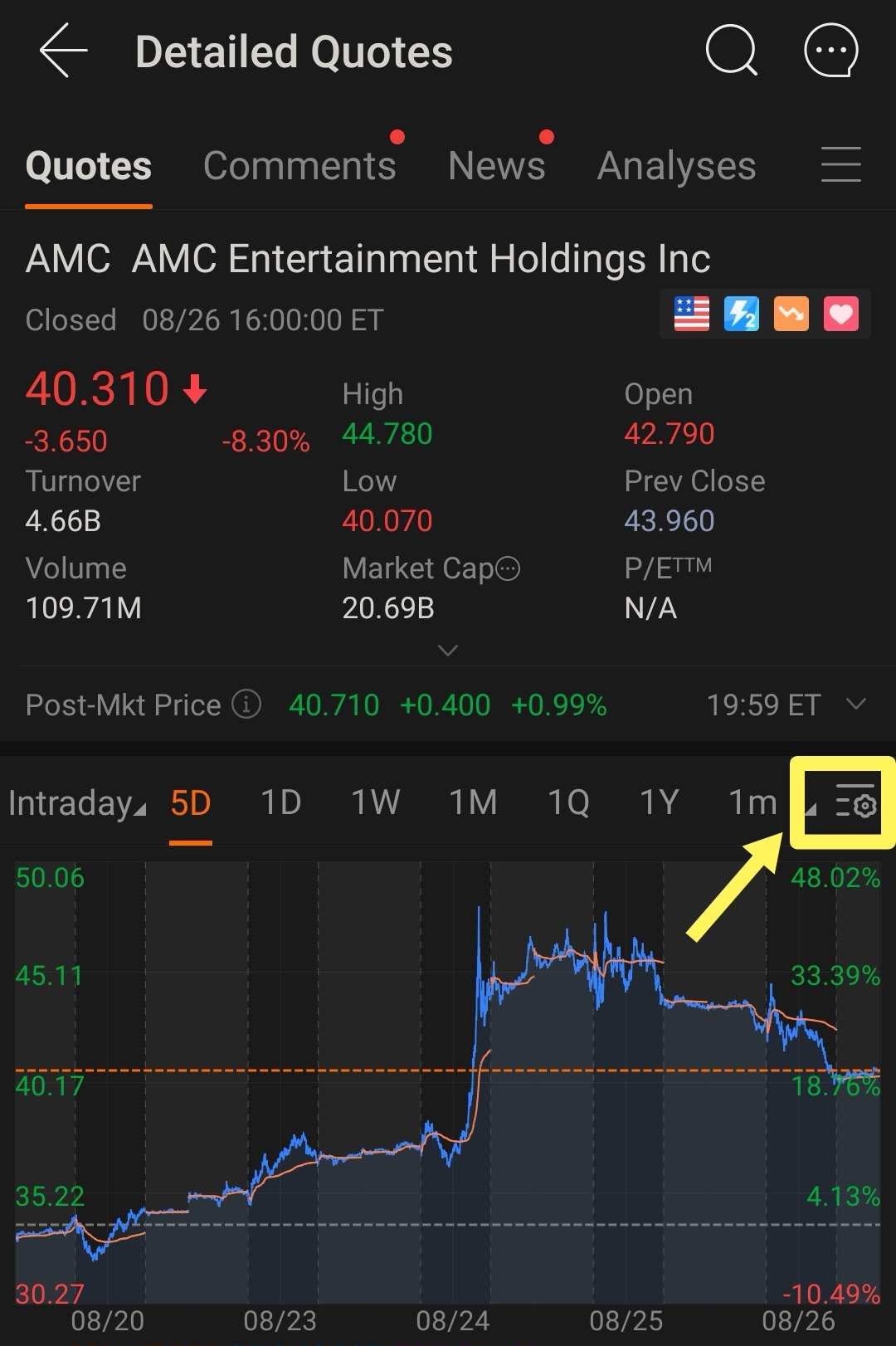Open the 1m minute interval dropdown
The width and height of the screenshot is (896, 1346).
pyautogui.click(x=759, y=803)
